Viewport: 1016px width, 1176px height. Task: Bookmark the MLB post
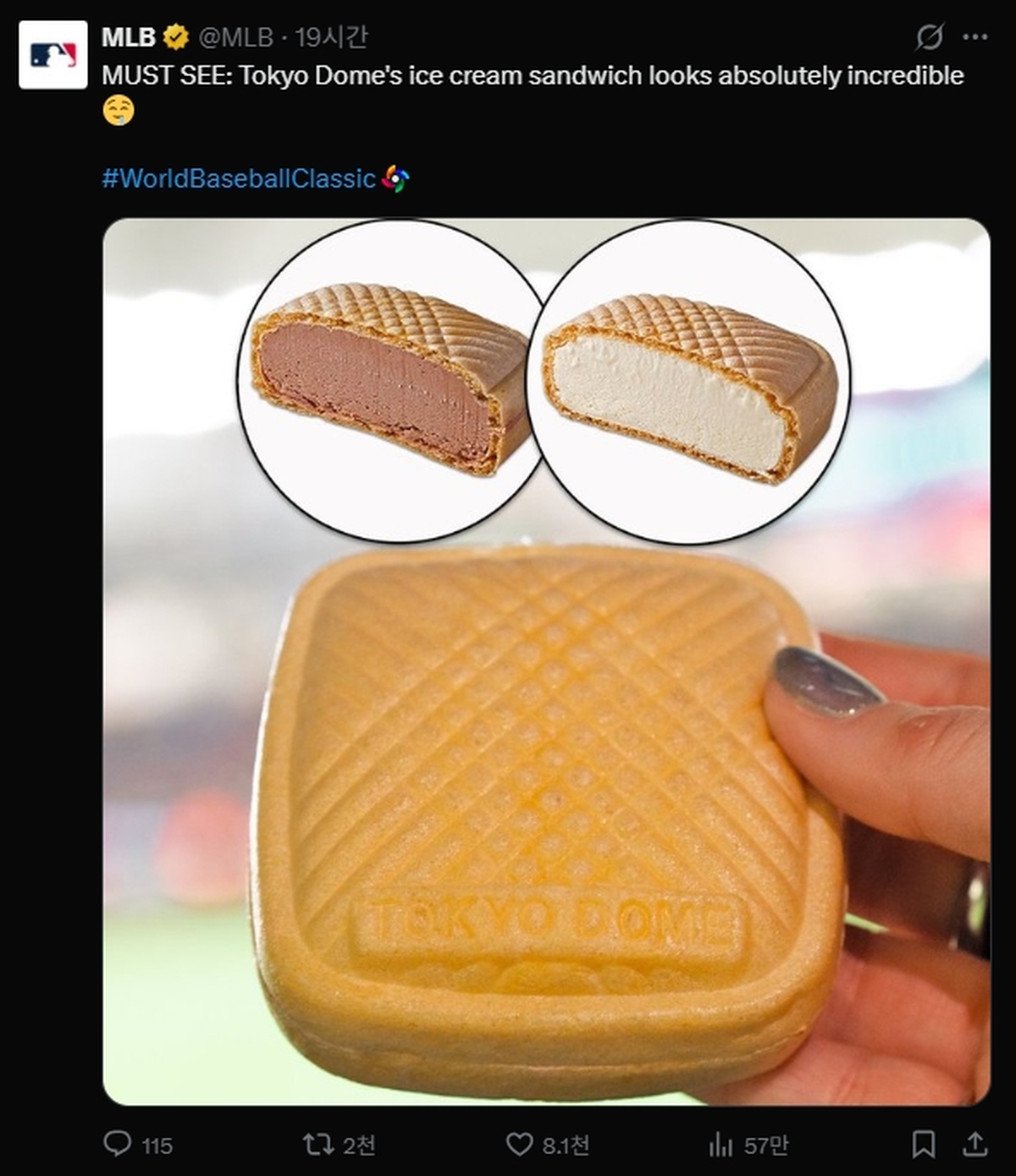click(x=923, y=1145)
